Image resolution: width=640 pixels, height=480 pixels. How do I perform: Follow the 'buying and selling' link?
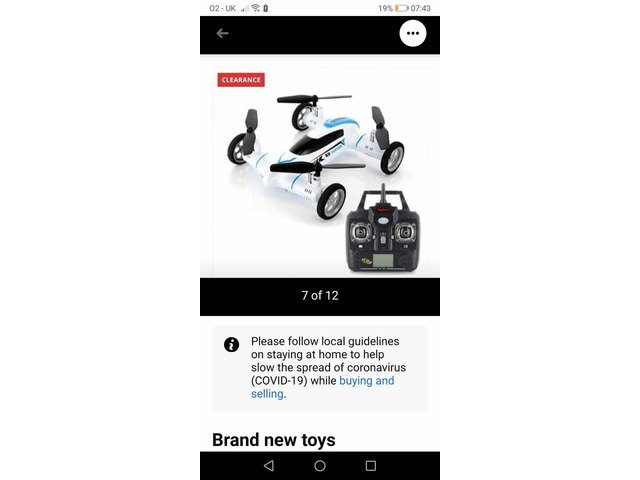pos(366,381)
